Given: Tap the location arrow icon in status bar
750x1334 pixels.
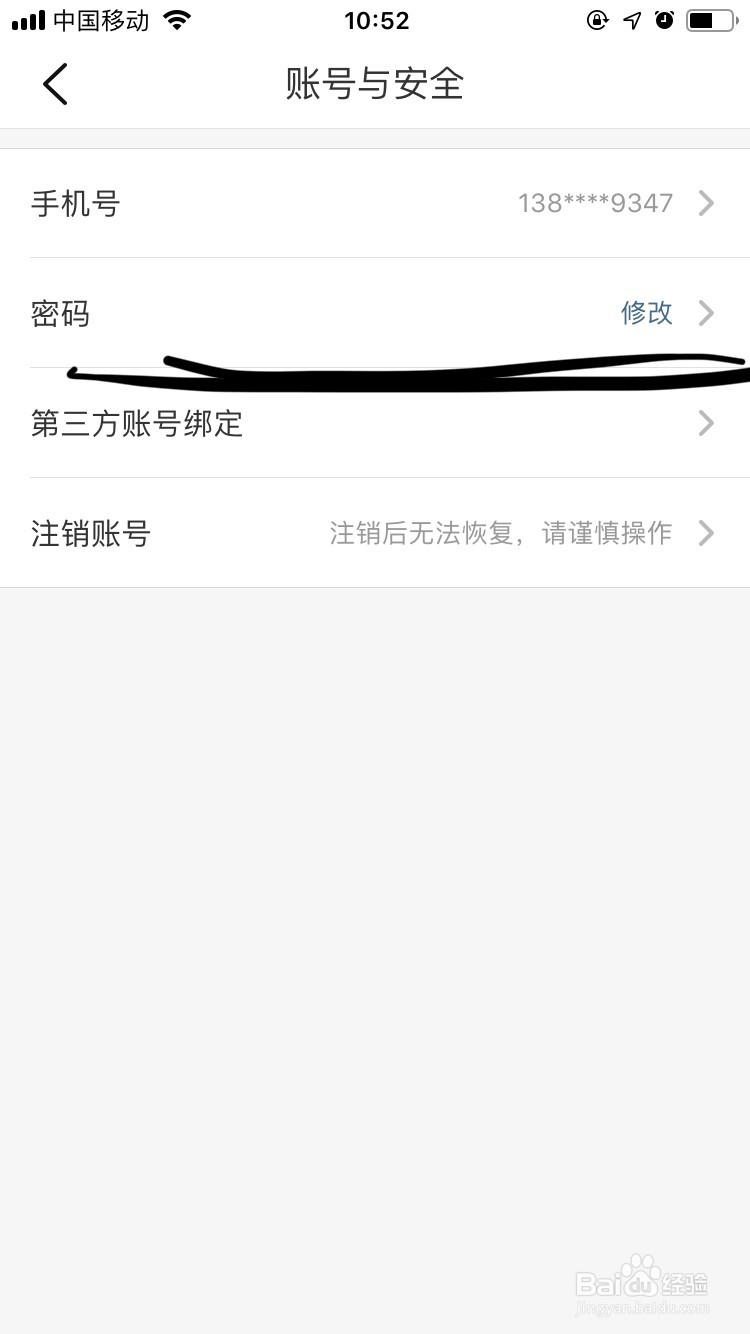Looking at the screenshot, I should tap(631, 20).
